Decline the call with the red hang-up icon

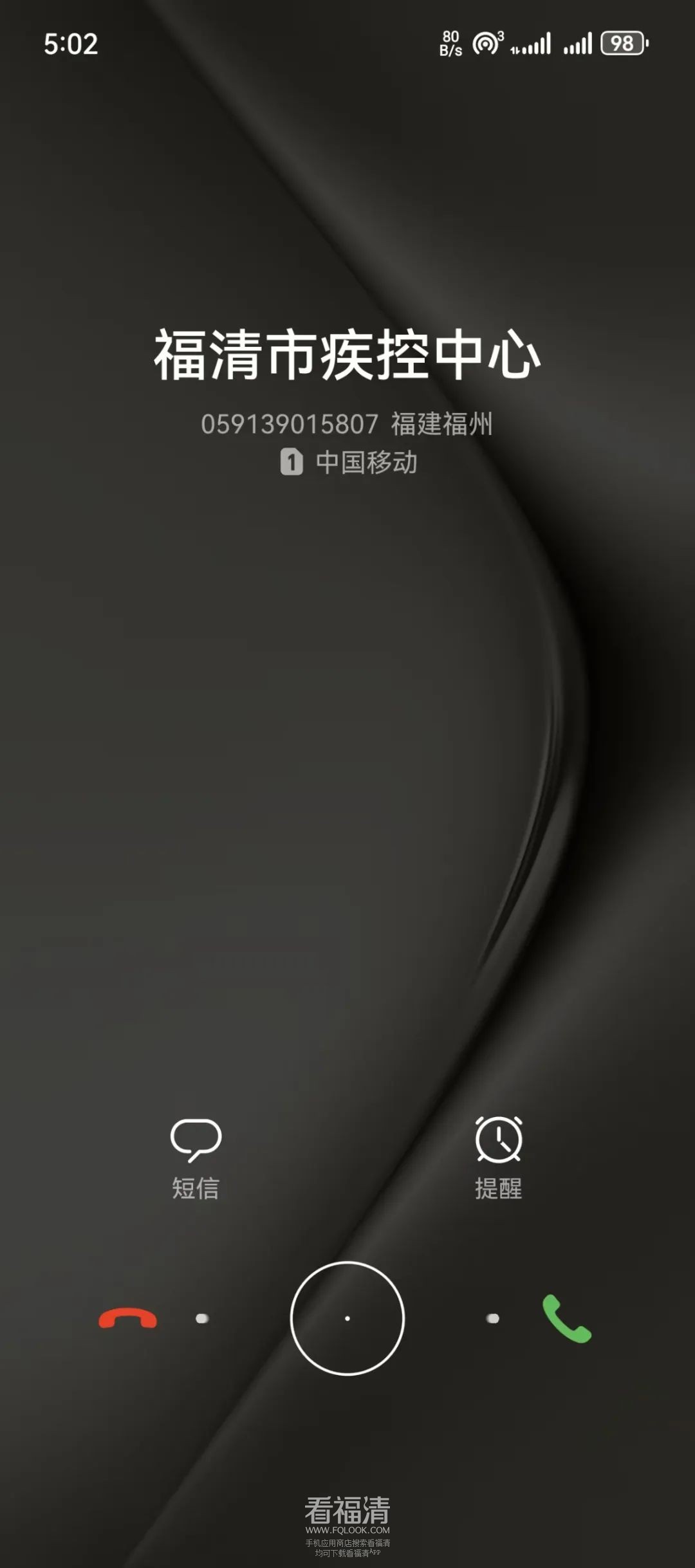127,1318
